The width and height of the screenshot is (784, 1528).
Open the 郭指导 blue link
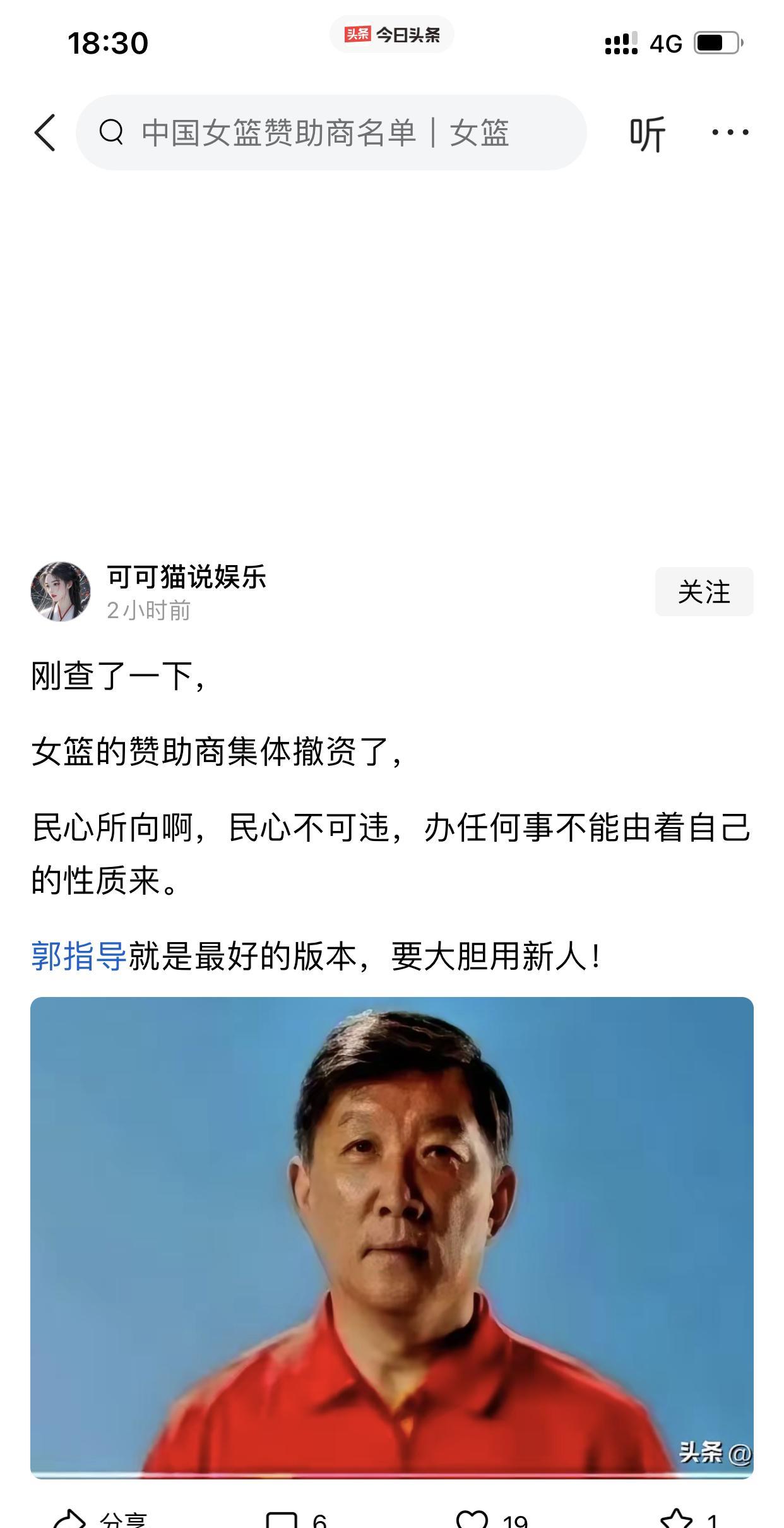click(x=79, y=956)
